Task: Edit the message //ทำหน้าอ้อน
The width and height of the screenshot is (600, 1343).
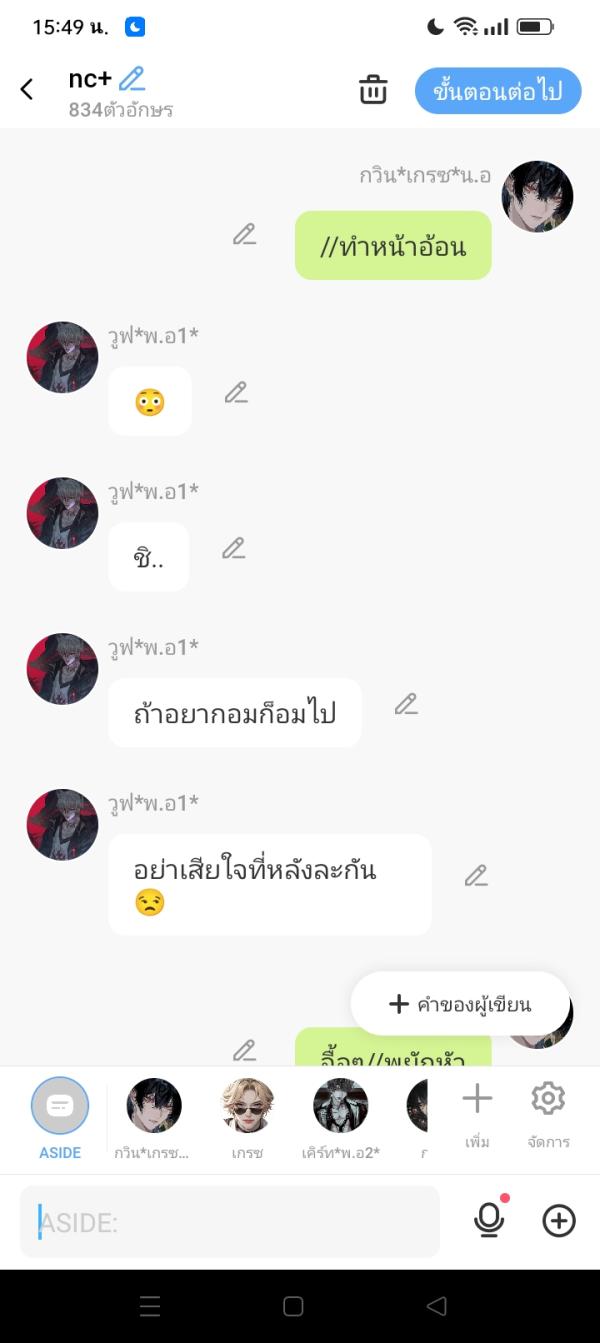Action: point(244,235)
